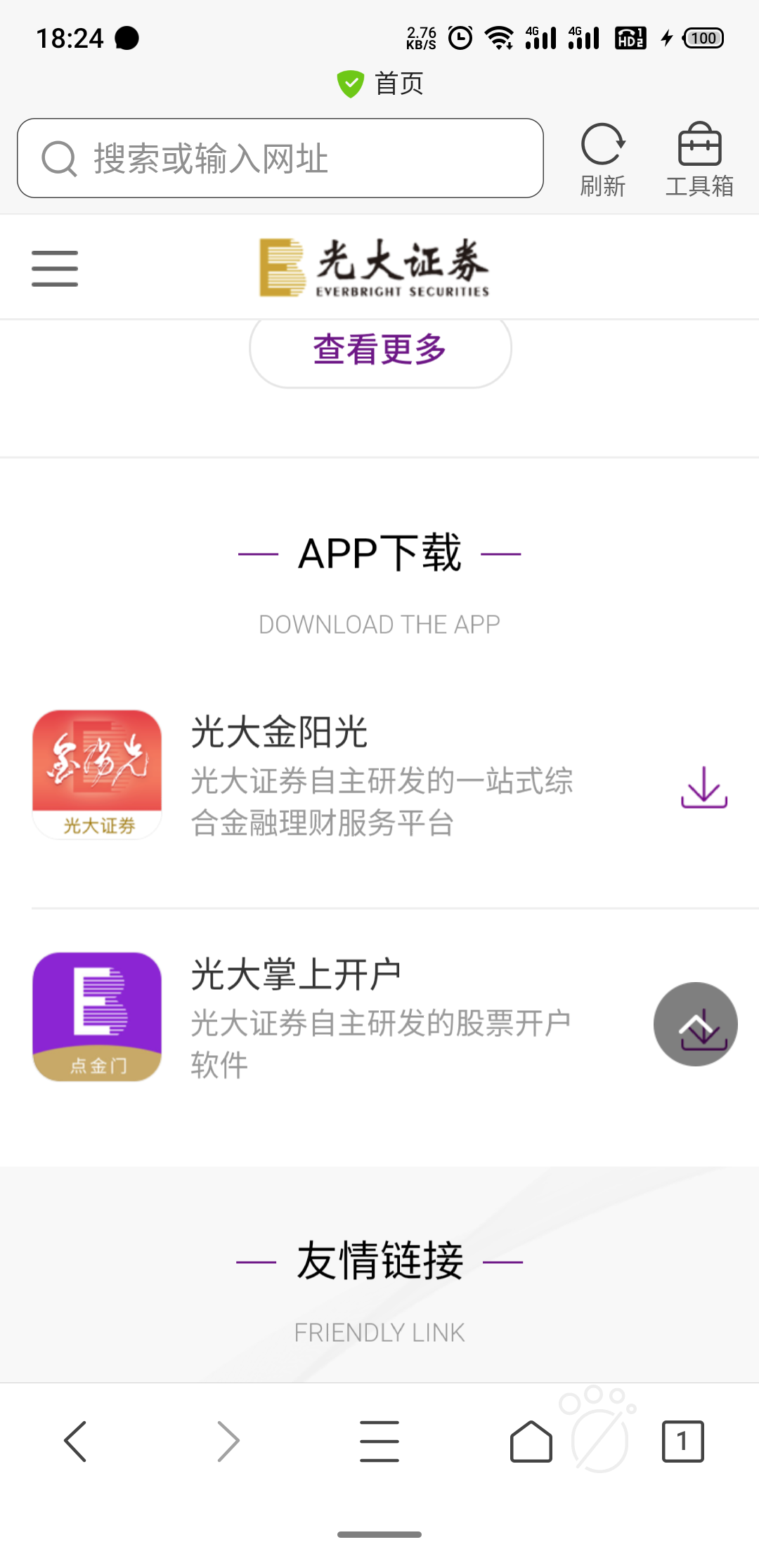The width and height of the screenshot is (759, 1568).
Task: Tap the home icon in the bottom bar
Action: coord(531,1442)
